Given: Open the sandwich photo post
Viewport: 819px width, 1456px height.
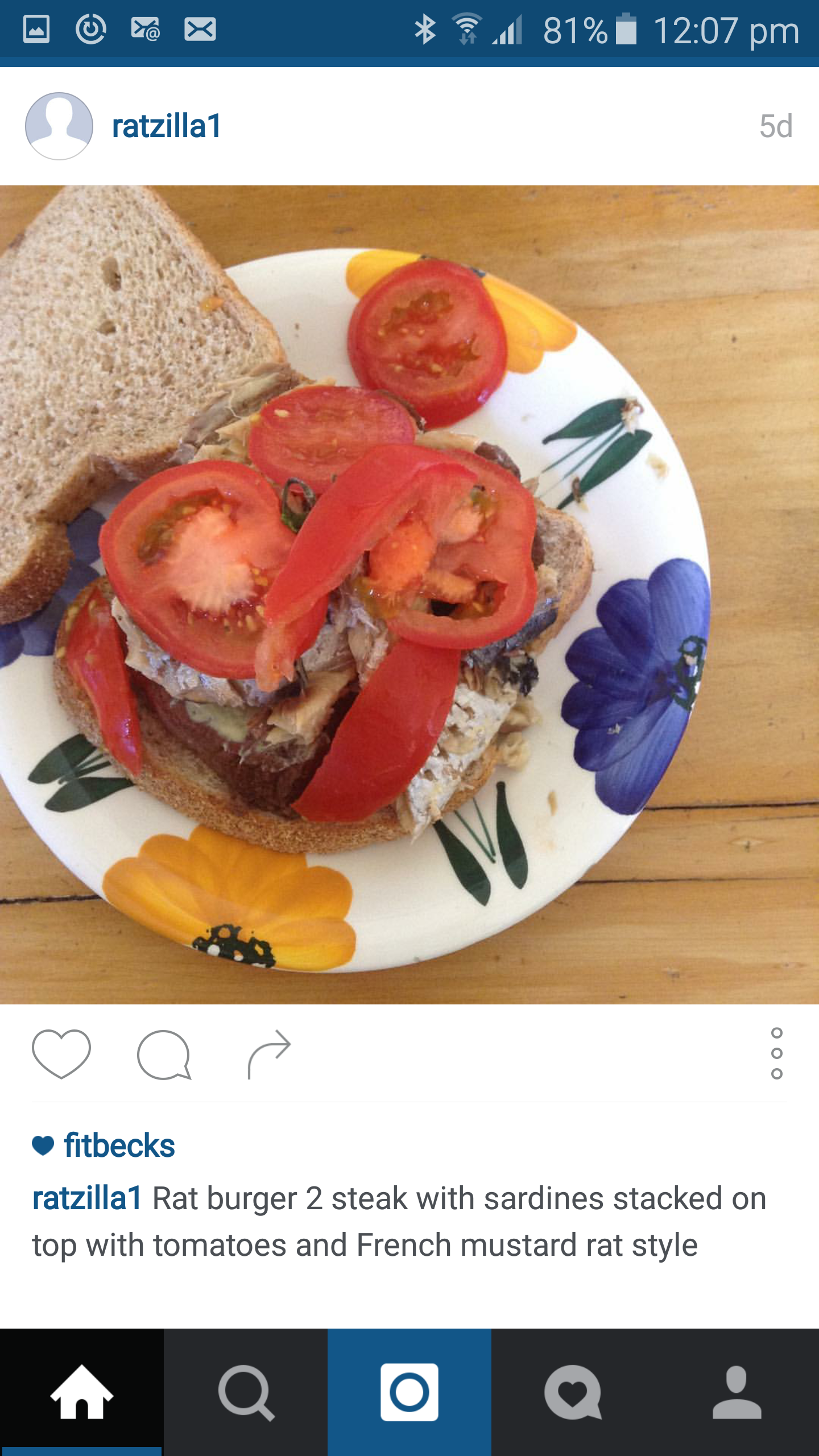Looking at the screenshot, I should point(409,594).
